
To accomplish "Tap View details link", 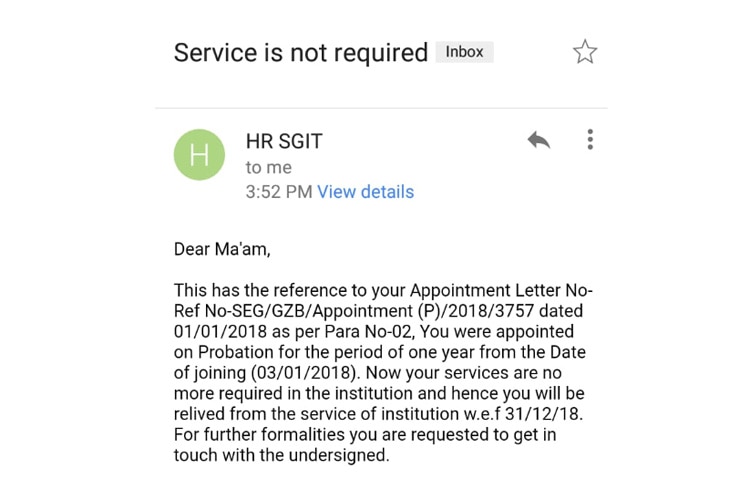I will (x=365, y=192).
